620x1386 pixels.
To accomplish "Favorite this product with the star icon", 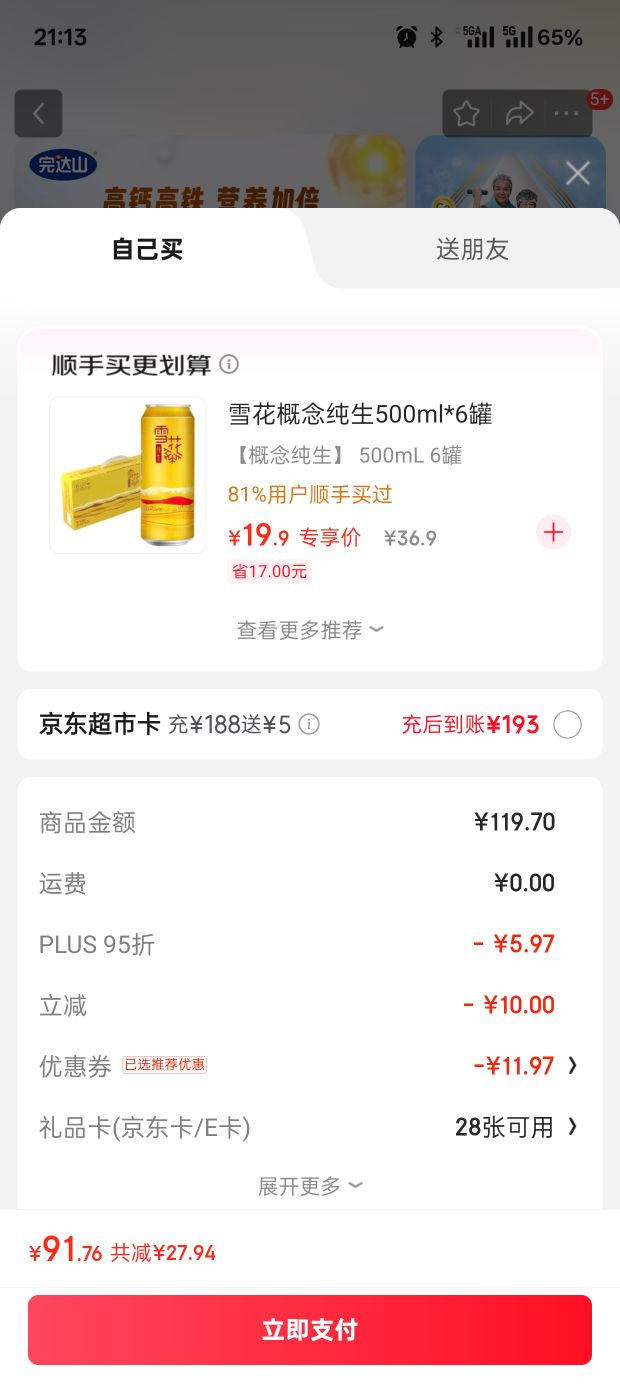I will 466,114.
